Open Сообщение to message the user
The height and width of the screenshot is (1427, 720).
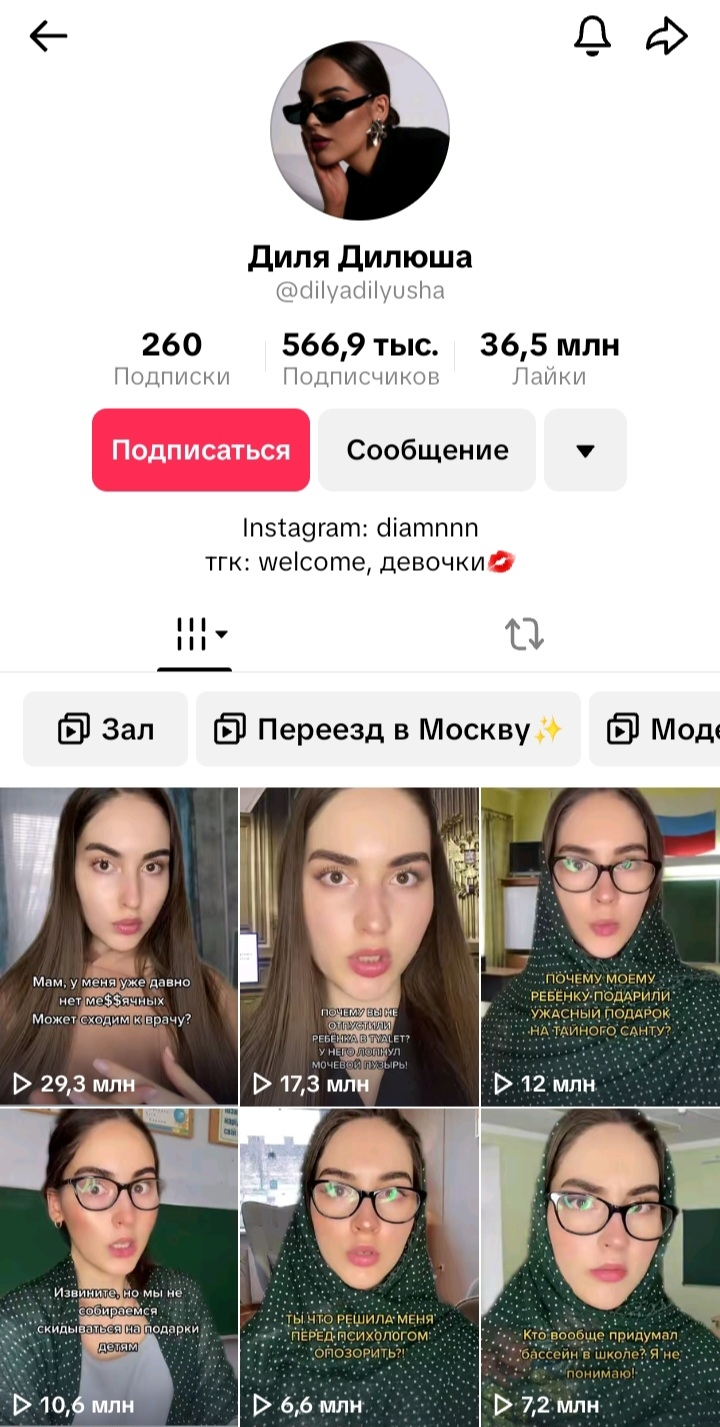[427, 450]
